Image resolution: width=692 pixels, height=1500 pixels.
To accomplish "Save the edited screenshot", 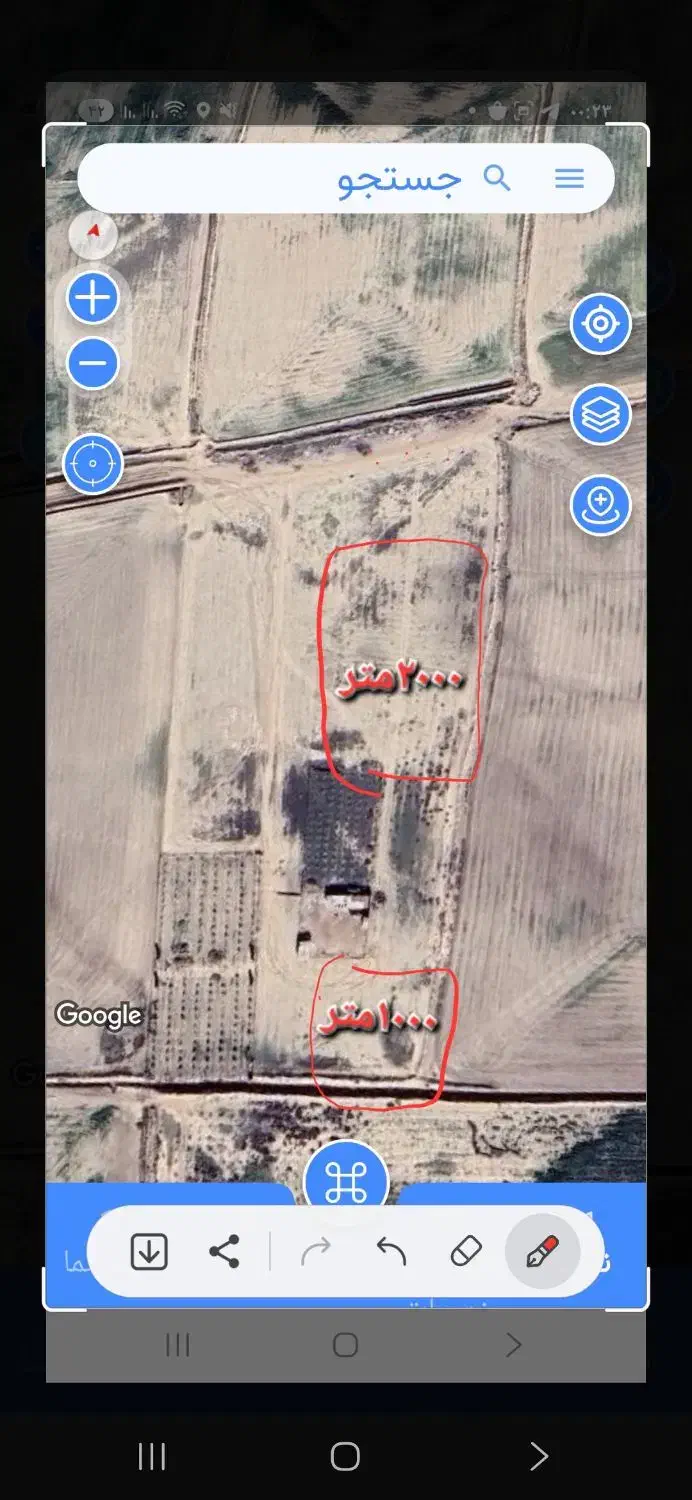I will tap(149, 1251).
